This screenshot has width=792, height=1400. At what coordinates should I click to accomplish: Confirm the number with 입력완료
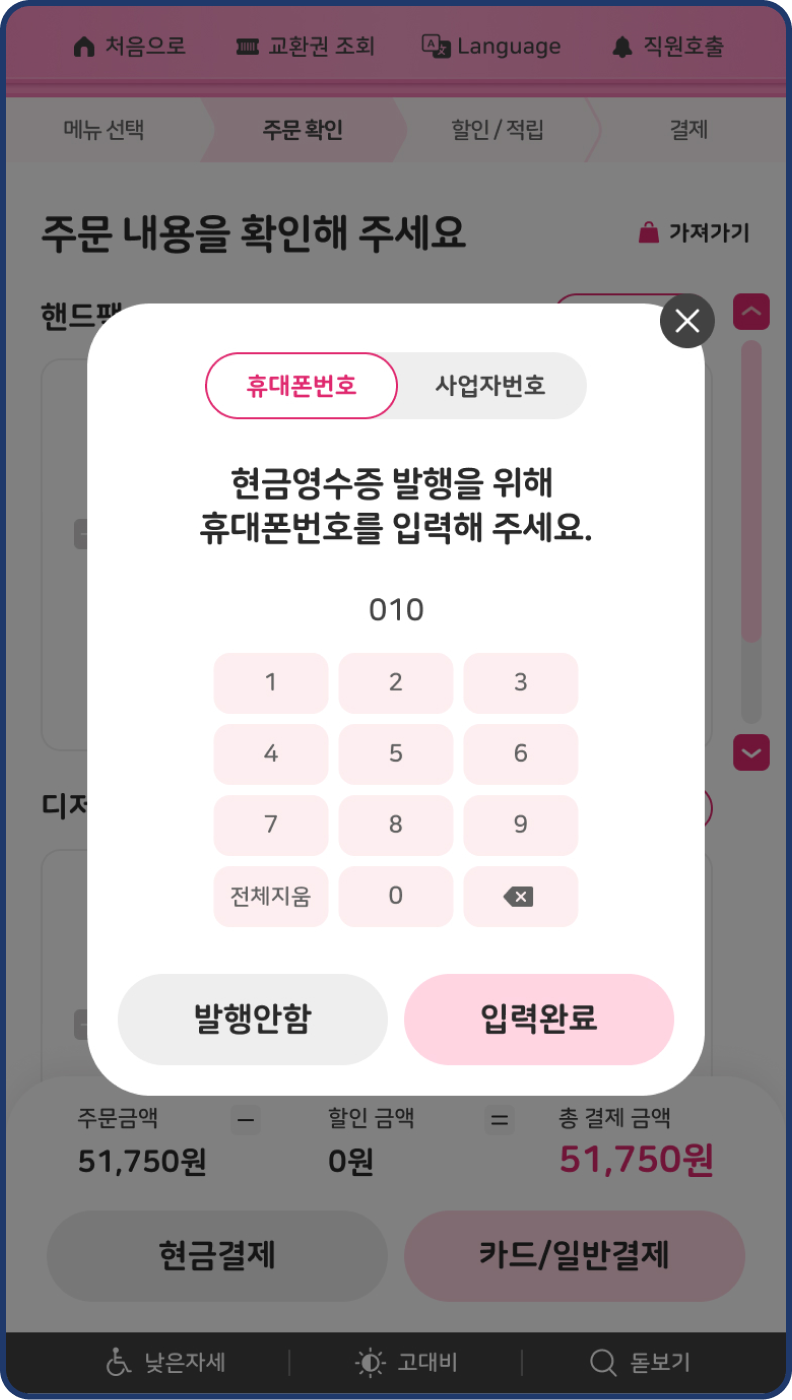pyautogui.click(x=539, y=1019)
